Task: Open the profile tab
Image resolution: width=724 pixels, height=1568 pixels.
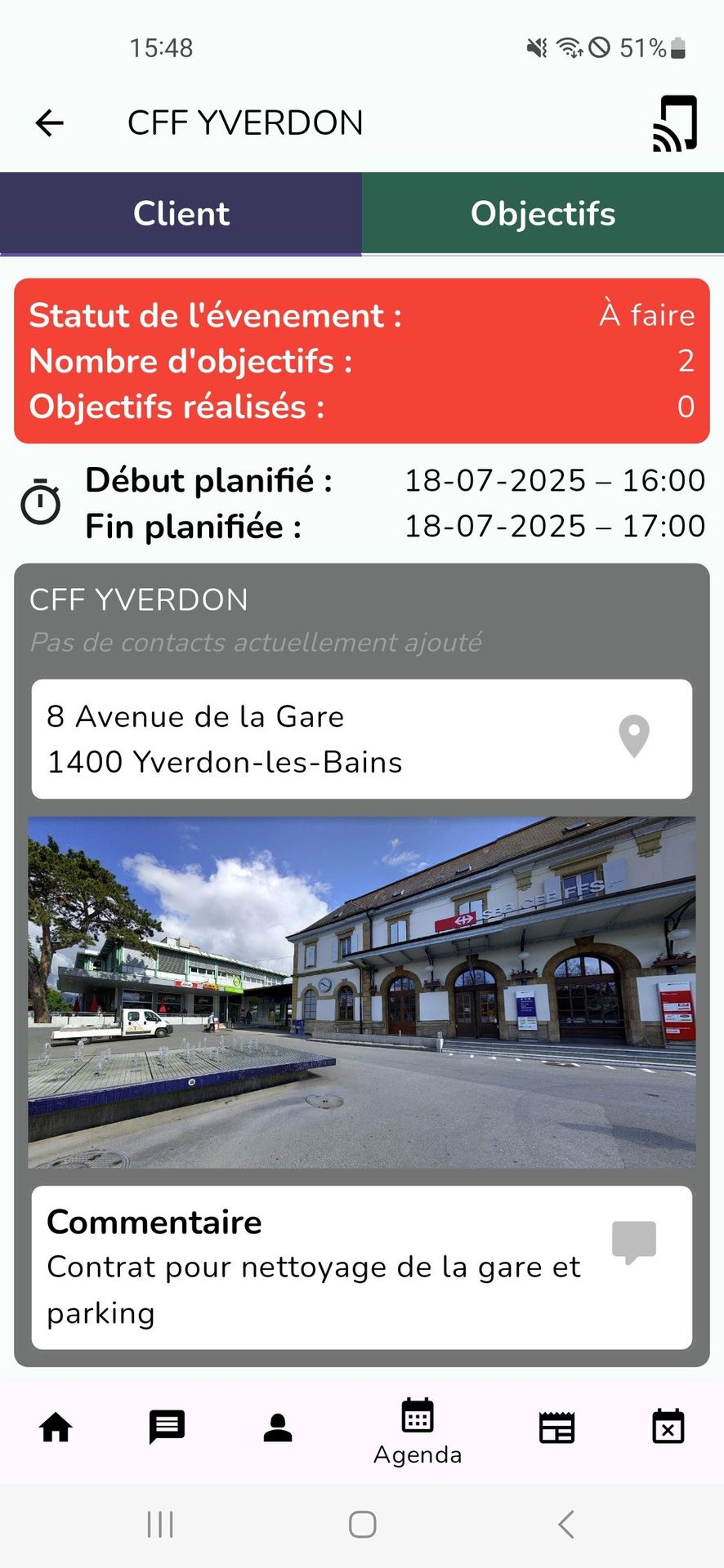Action: (278, 1428)
